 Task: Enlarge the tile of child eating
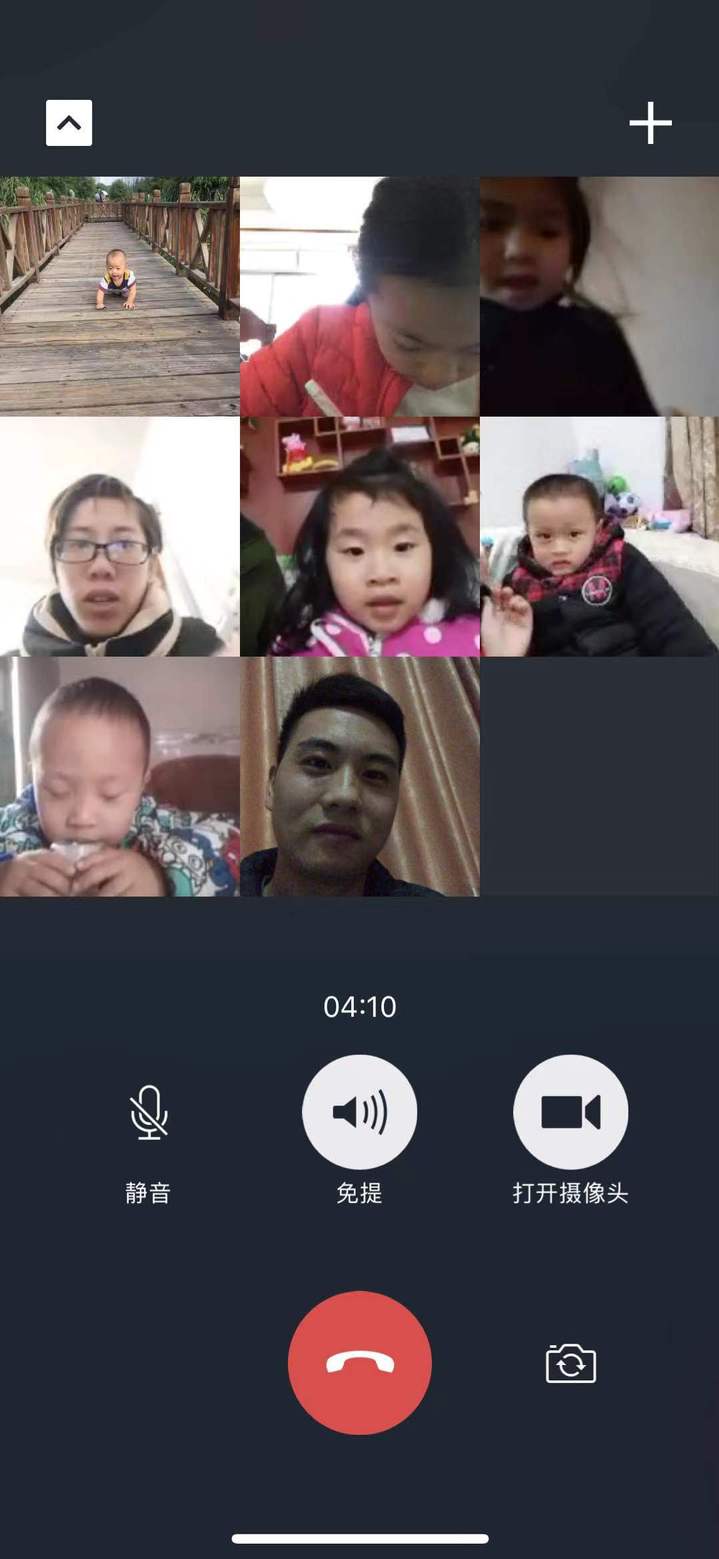(119, 776)
